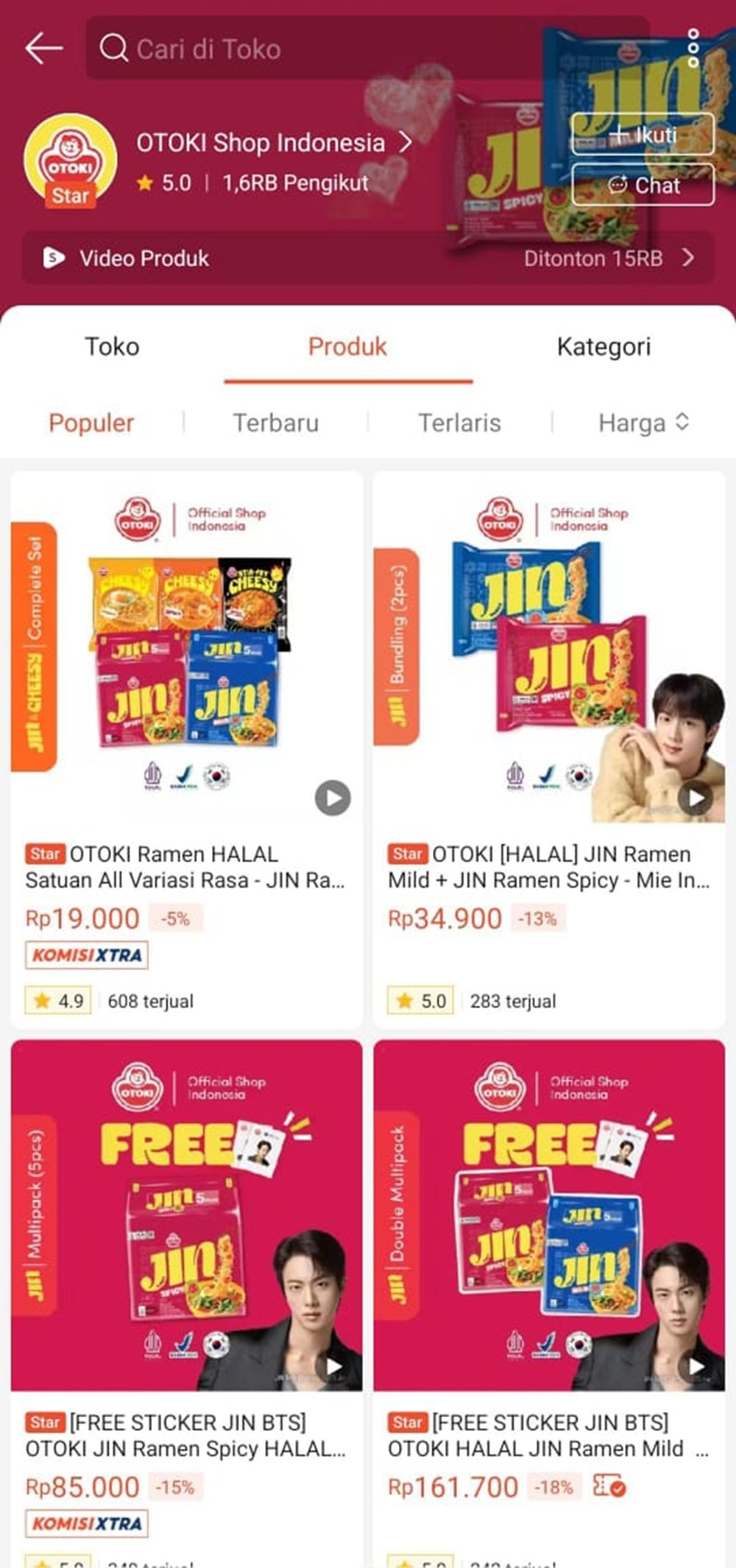Open the Harga price sort selector
Image resolution: width=736 pixels, height=1568 pixels.
coord(644,423)
